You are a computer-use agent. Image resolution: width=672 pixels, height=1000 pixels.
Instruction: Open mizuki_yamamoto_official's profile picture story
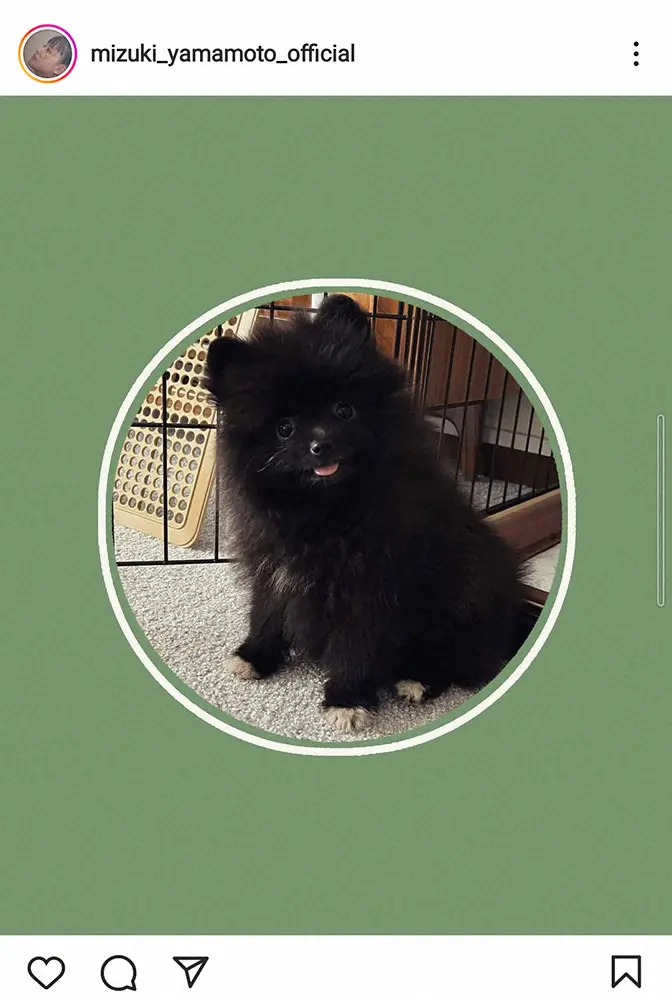[47, 54]
